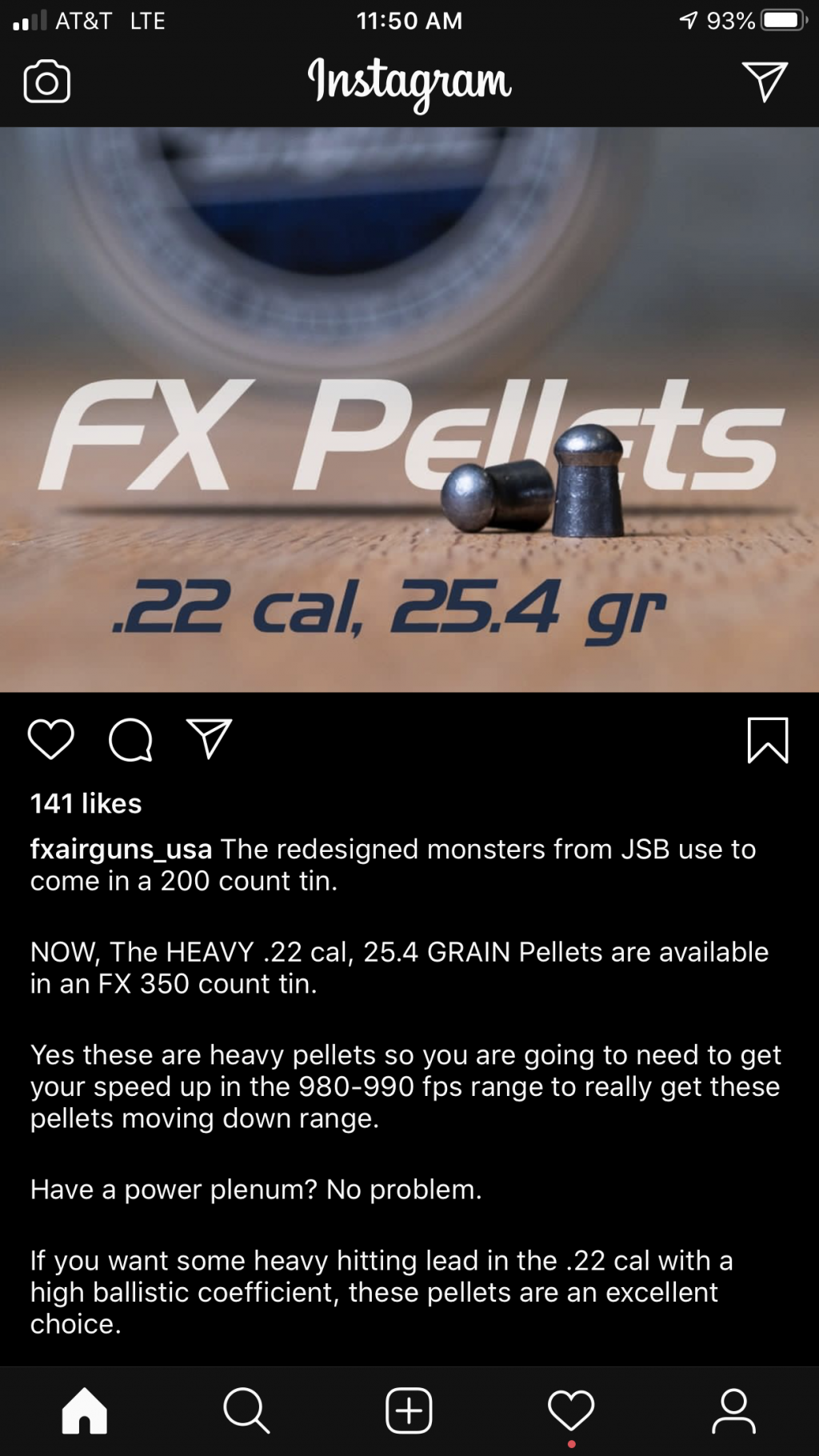Comment on the fxairguns_usa post
This screenshot has height=1456, width=819.
click(130, 739)
